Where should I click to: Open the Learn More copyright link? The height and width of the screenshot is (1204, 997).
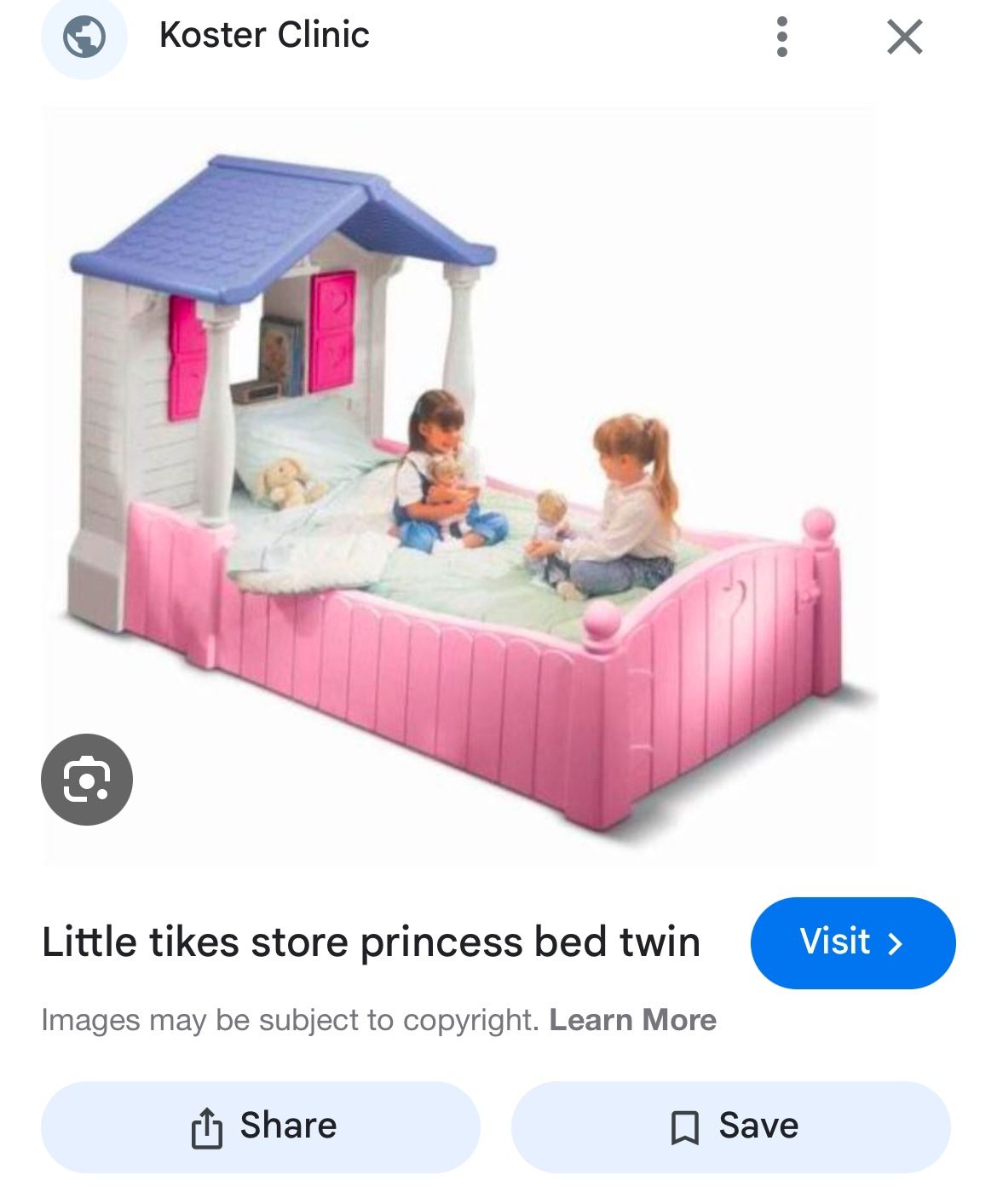[x=632, y=1019]
